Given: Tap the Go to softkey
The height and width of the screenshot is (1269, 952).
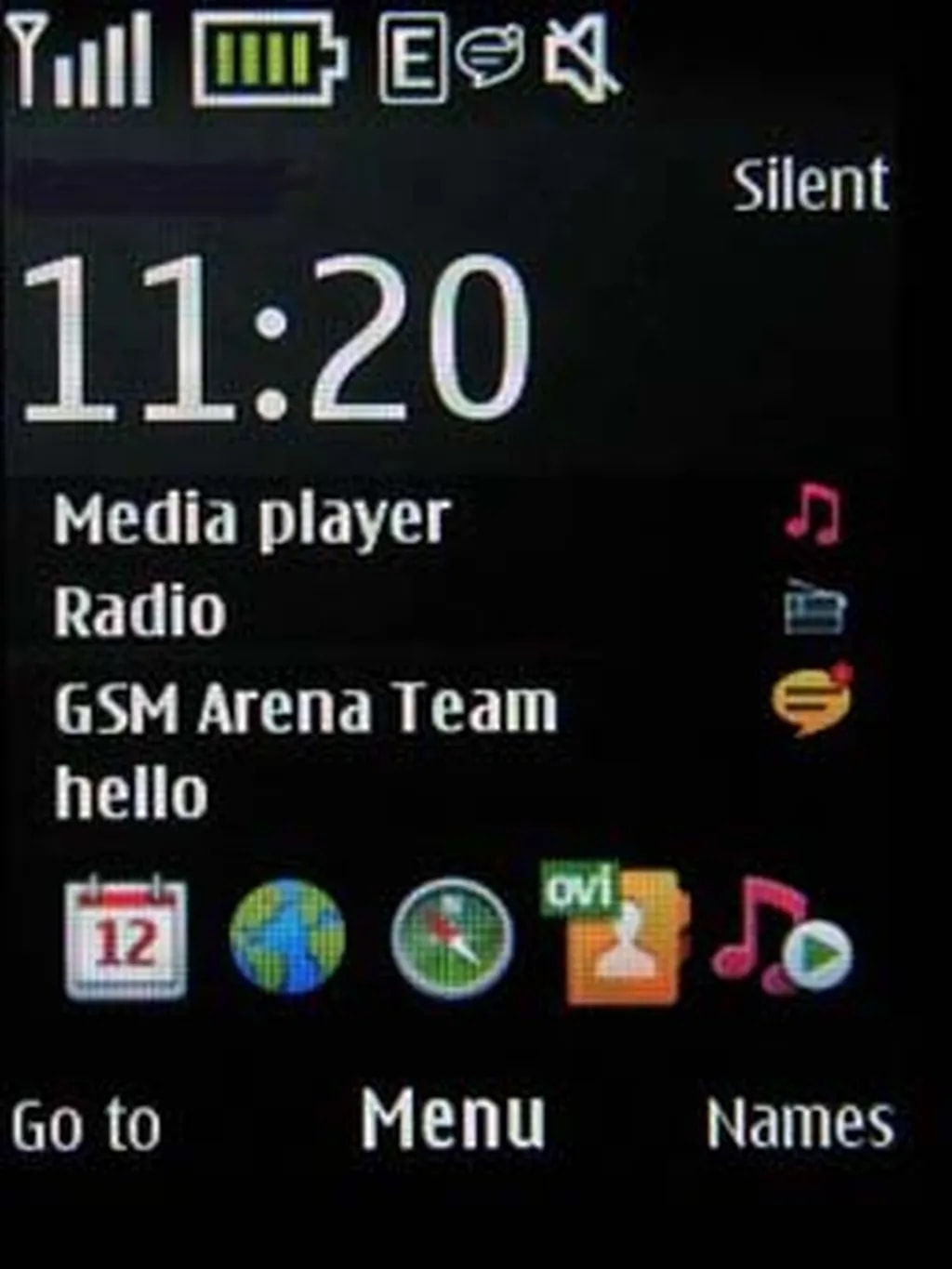Looking at the screenshot, I should pos(86,1125).
